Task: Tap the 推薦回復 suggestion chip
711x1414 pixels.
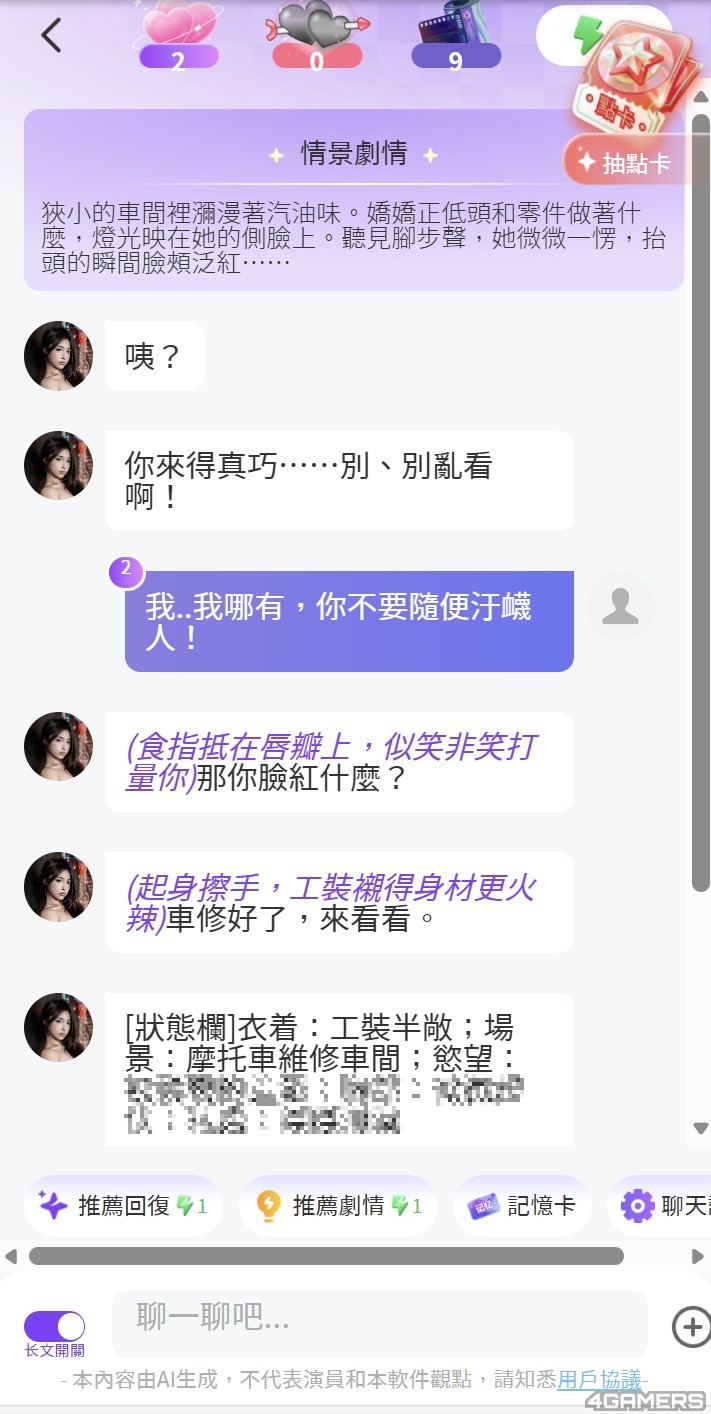Action: (123, 1206)
